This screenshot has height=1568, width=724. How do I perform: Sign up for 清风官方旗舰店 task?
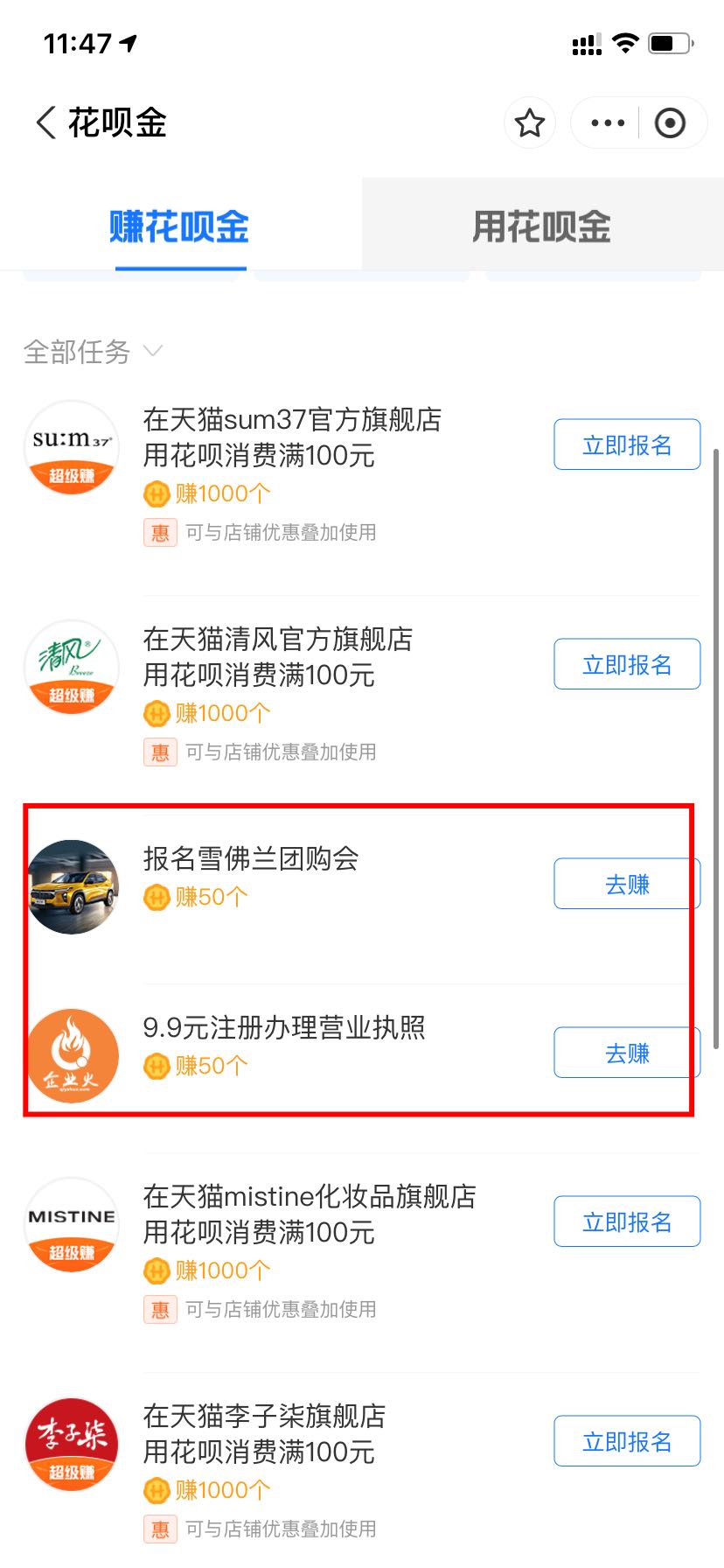click(x=627, y=664)
